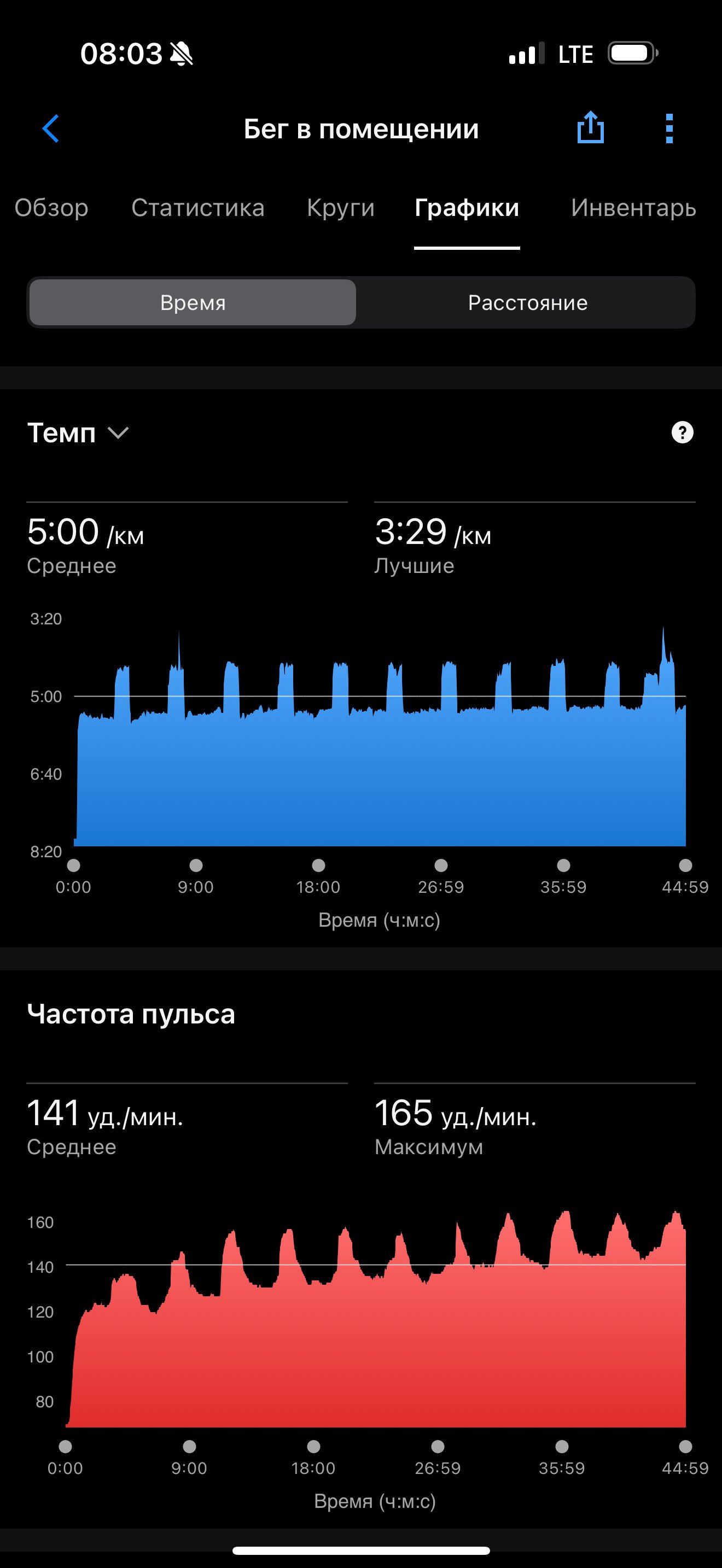Open the Статистика tab
The width and height of the screenshot is (722, 1568).
click(198, 208)
